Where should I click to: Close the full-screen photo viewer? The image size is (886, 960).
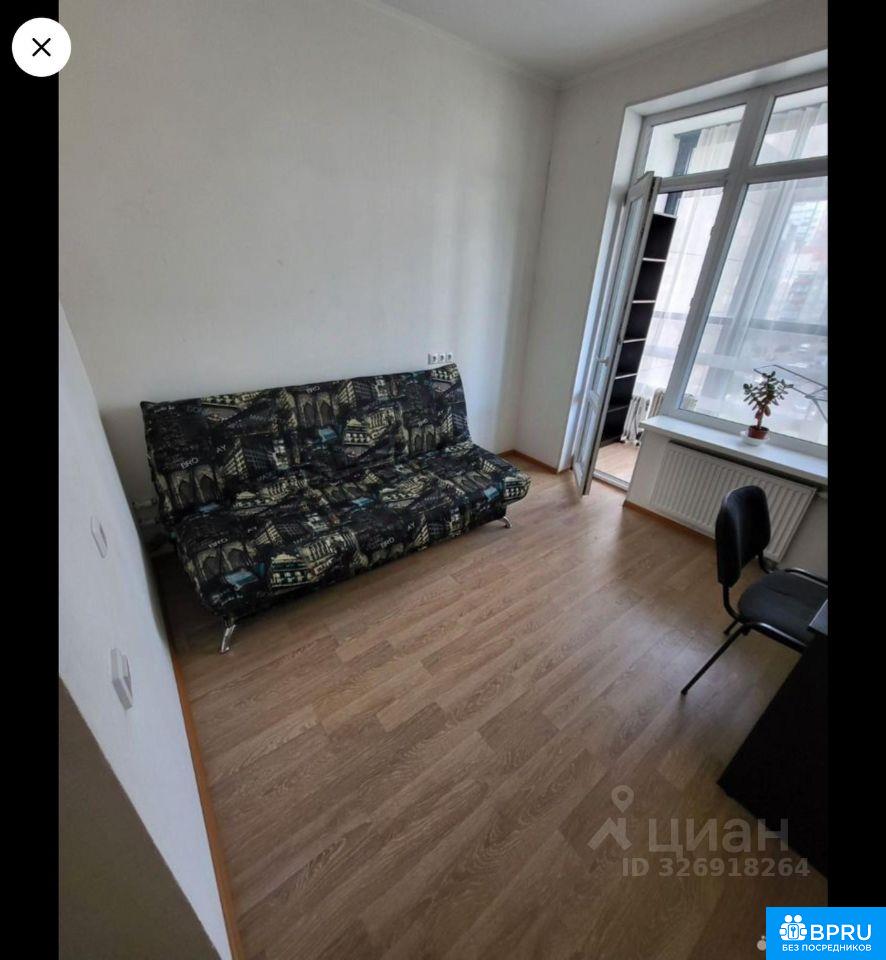(x=41, y=47)
